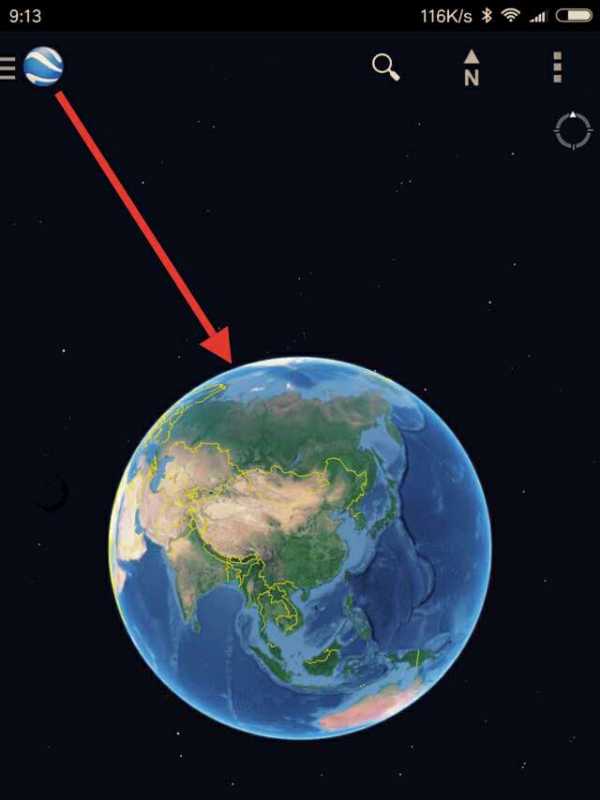Reset the view to north

pos(471,68)
